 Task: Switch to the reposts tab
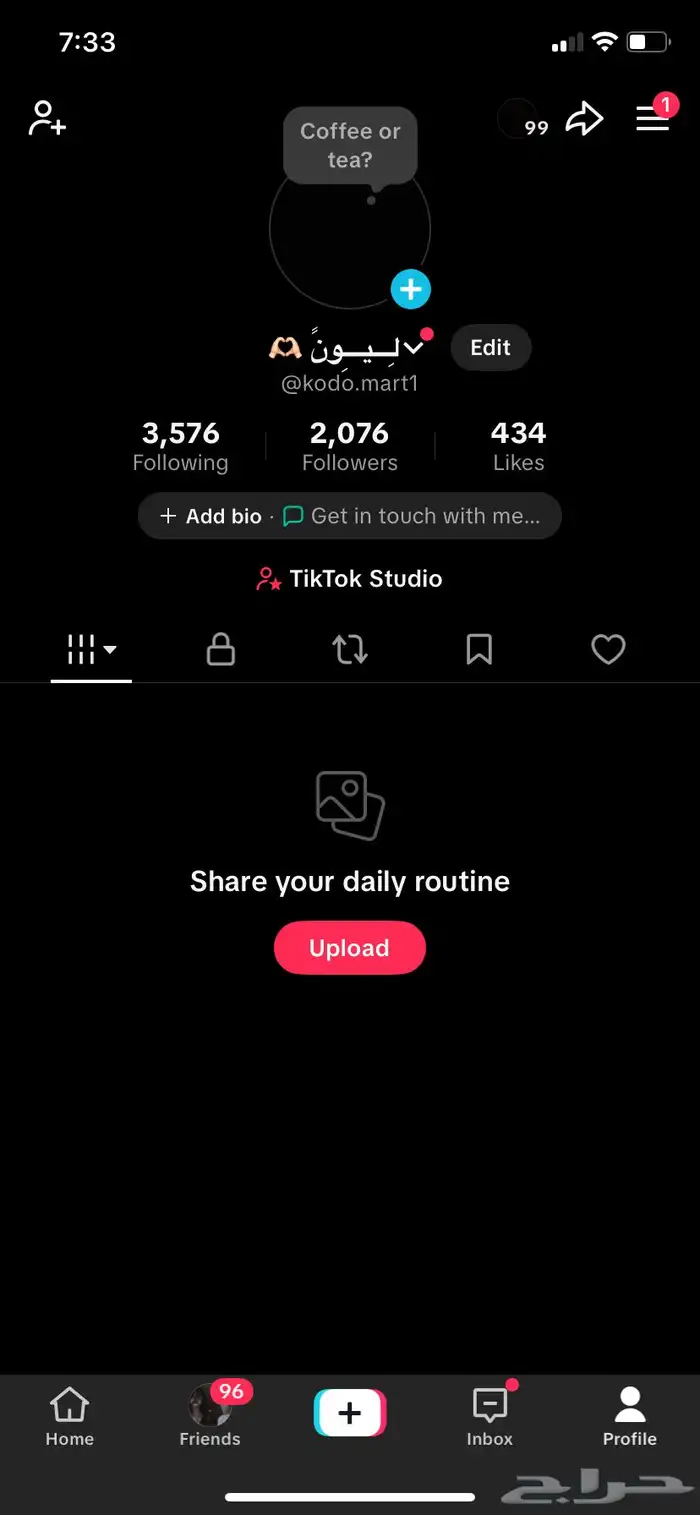click(350, 650)
